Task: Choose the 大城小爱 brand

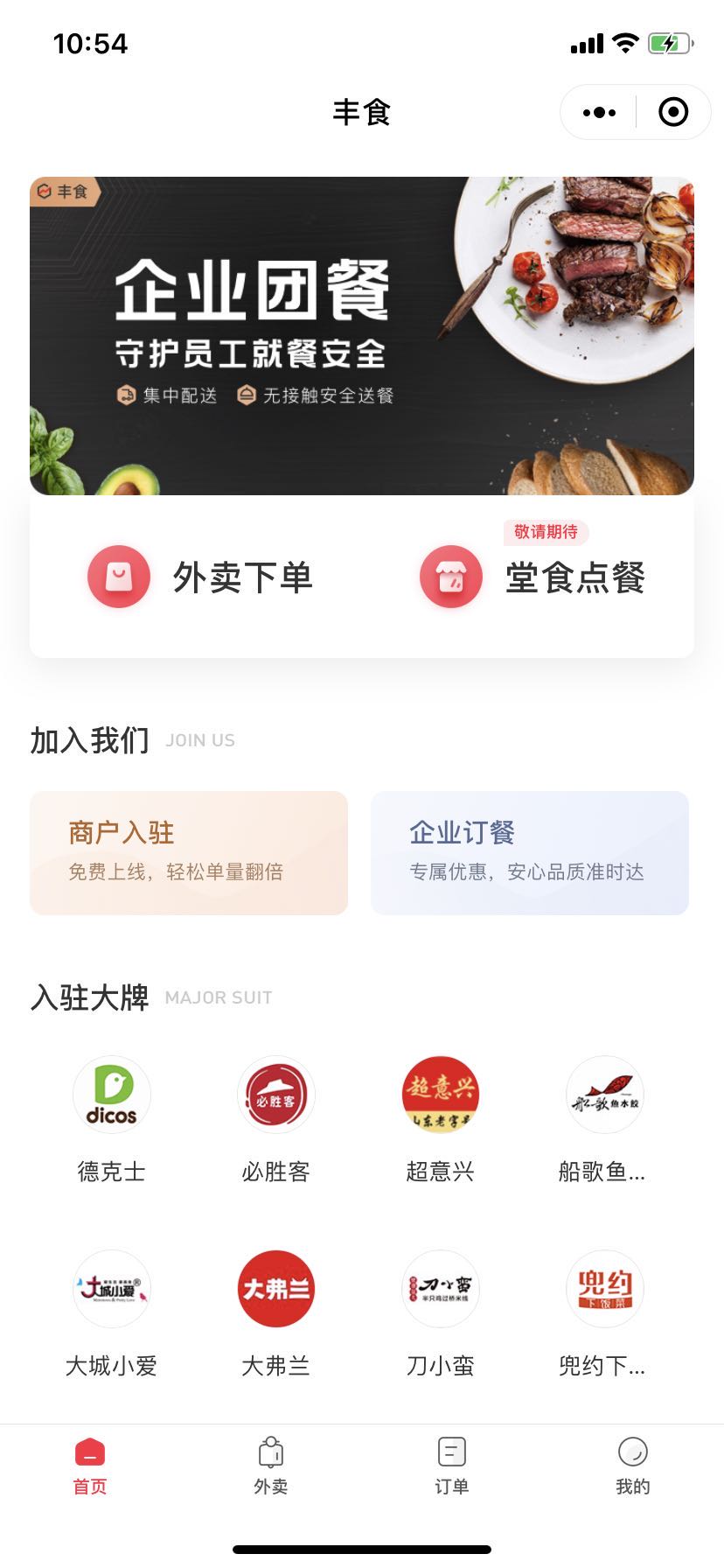Action: point(112,1290)
